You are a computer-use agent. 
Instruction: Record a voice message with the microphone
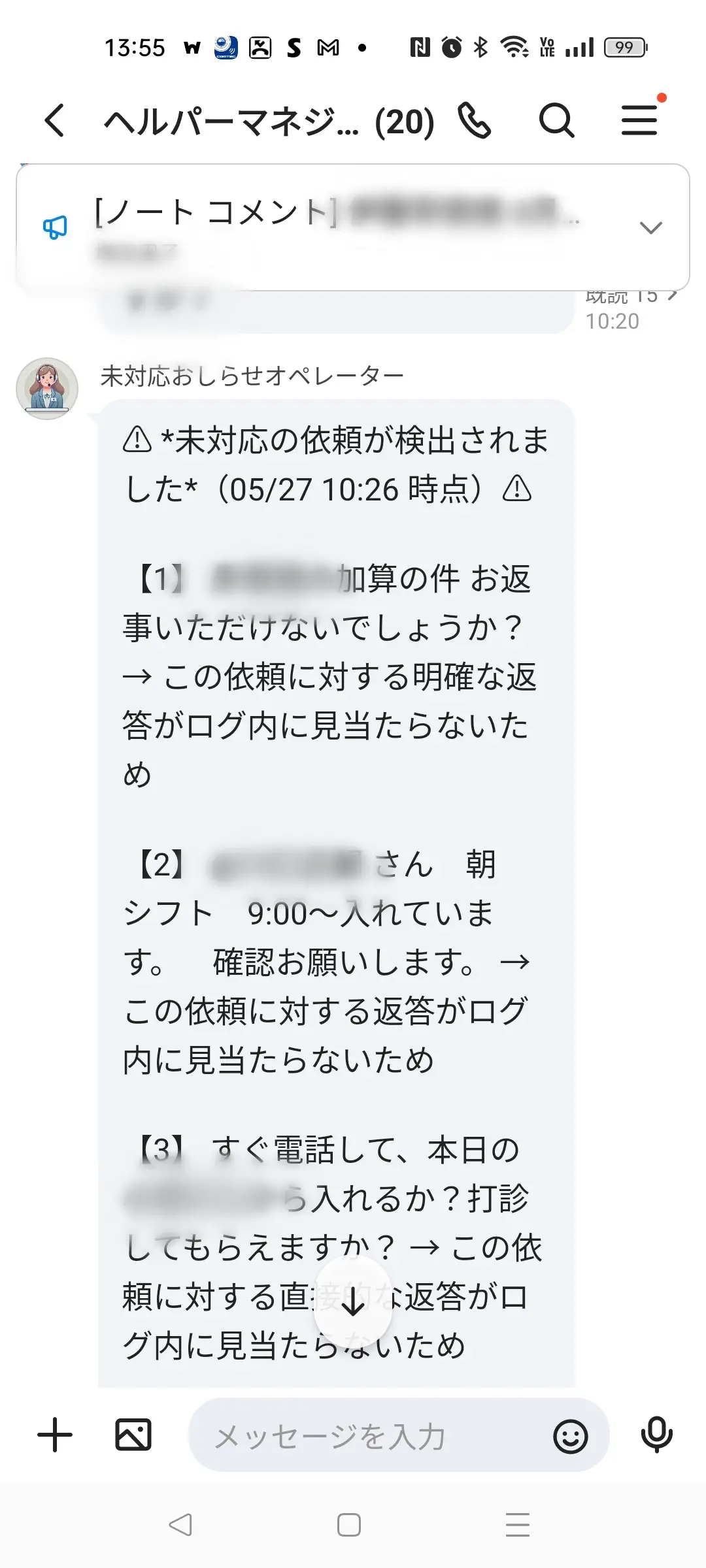[x=656, y=1435]
